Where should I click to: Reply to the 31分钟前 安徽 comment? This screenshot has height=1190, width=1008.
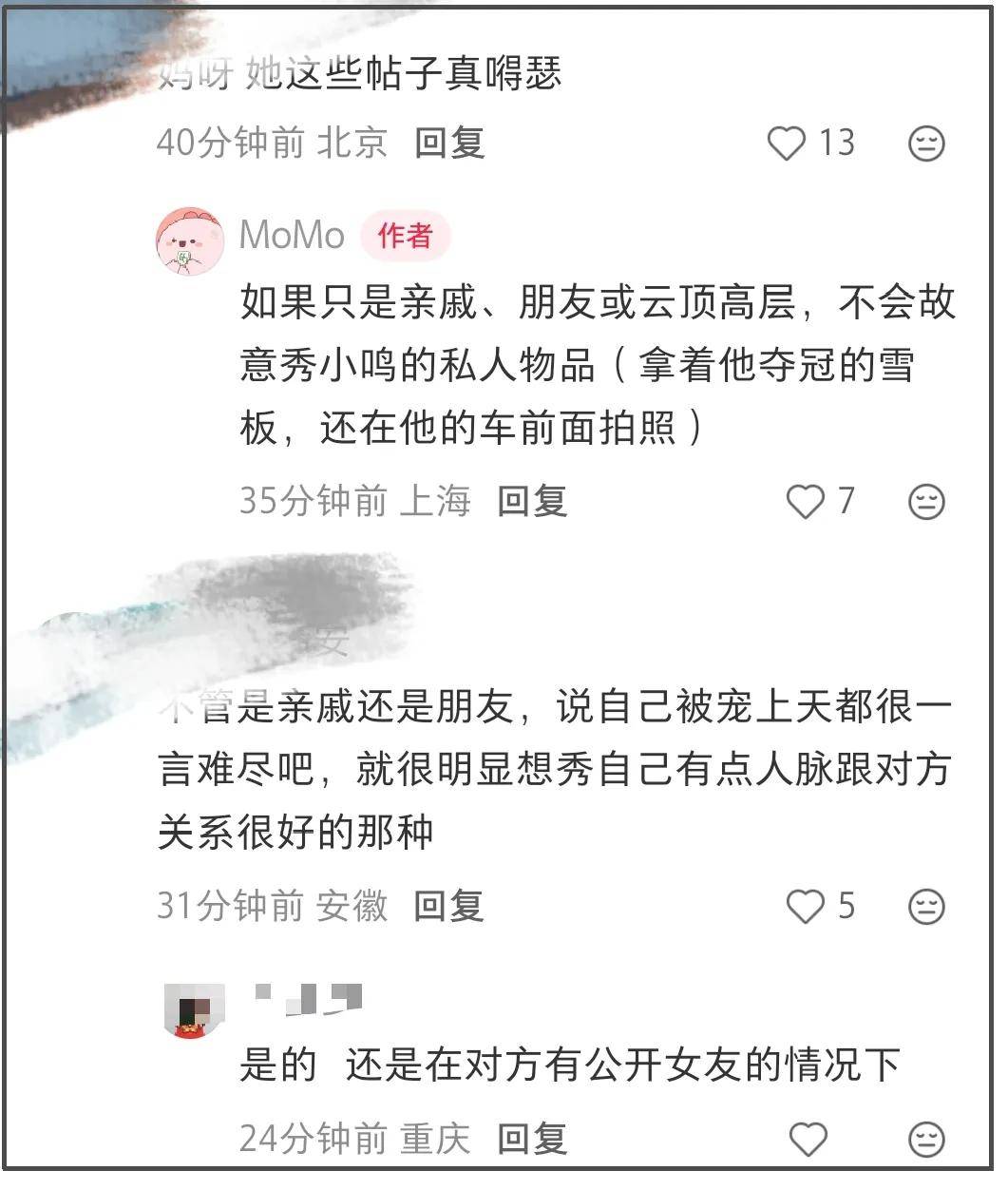click(x=449, y=906)
